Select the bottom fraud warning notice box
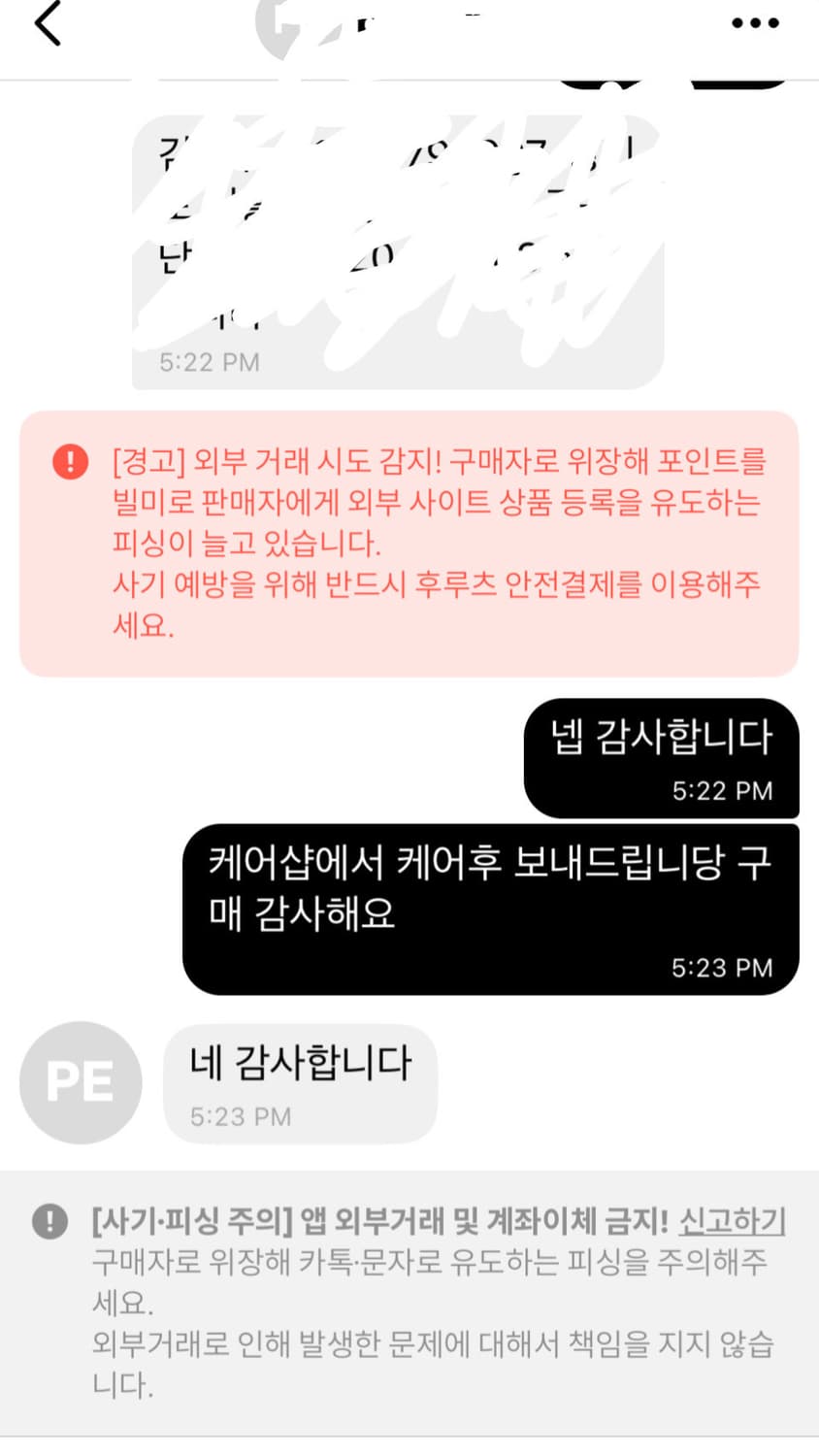The image size is (819, 1456). click(x=408, y=1301)
